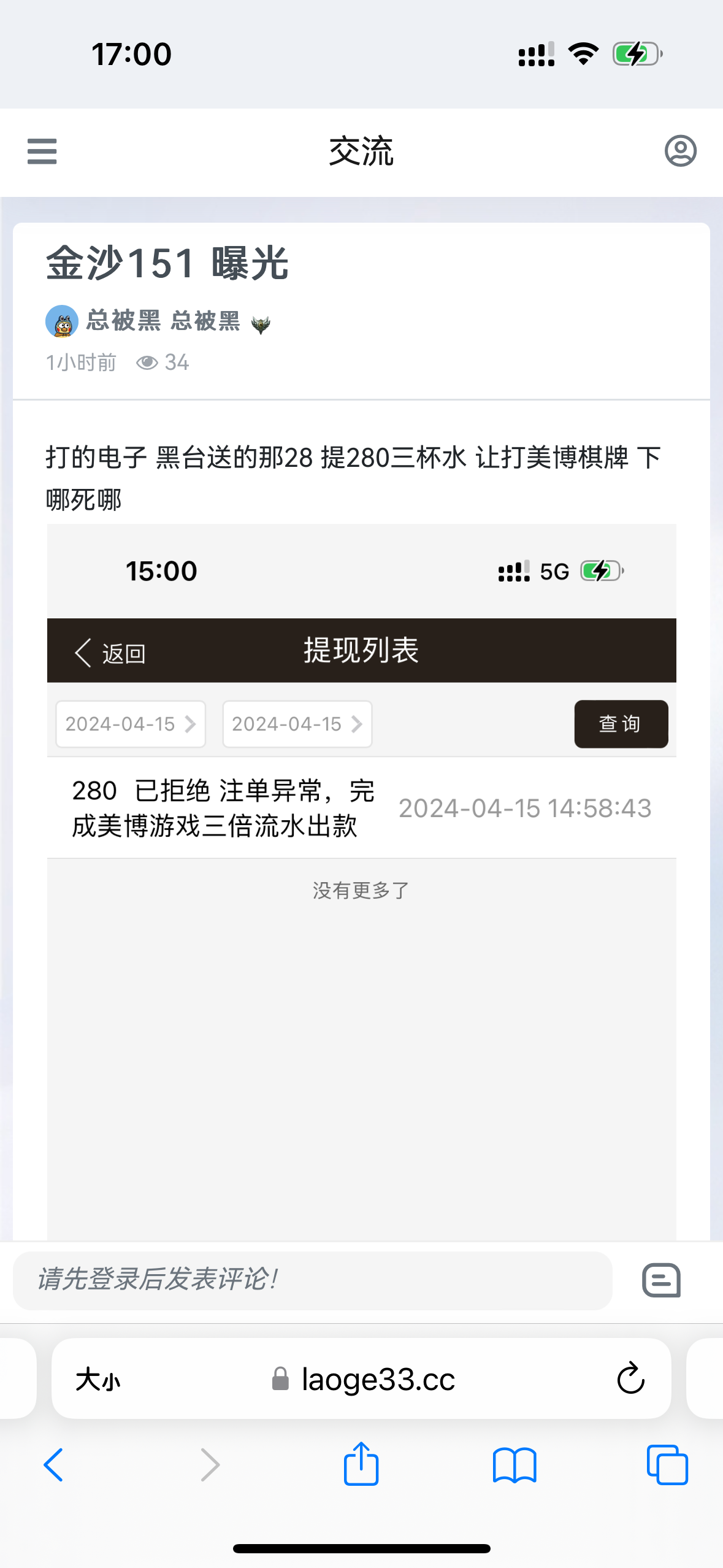Open the user profile icon
The image size is (723, 1568).
tap(680, 151)
